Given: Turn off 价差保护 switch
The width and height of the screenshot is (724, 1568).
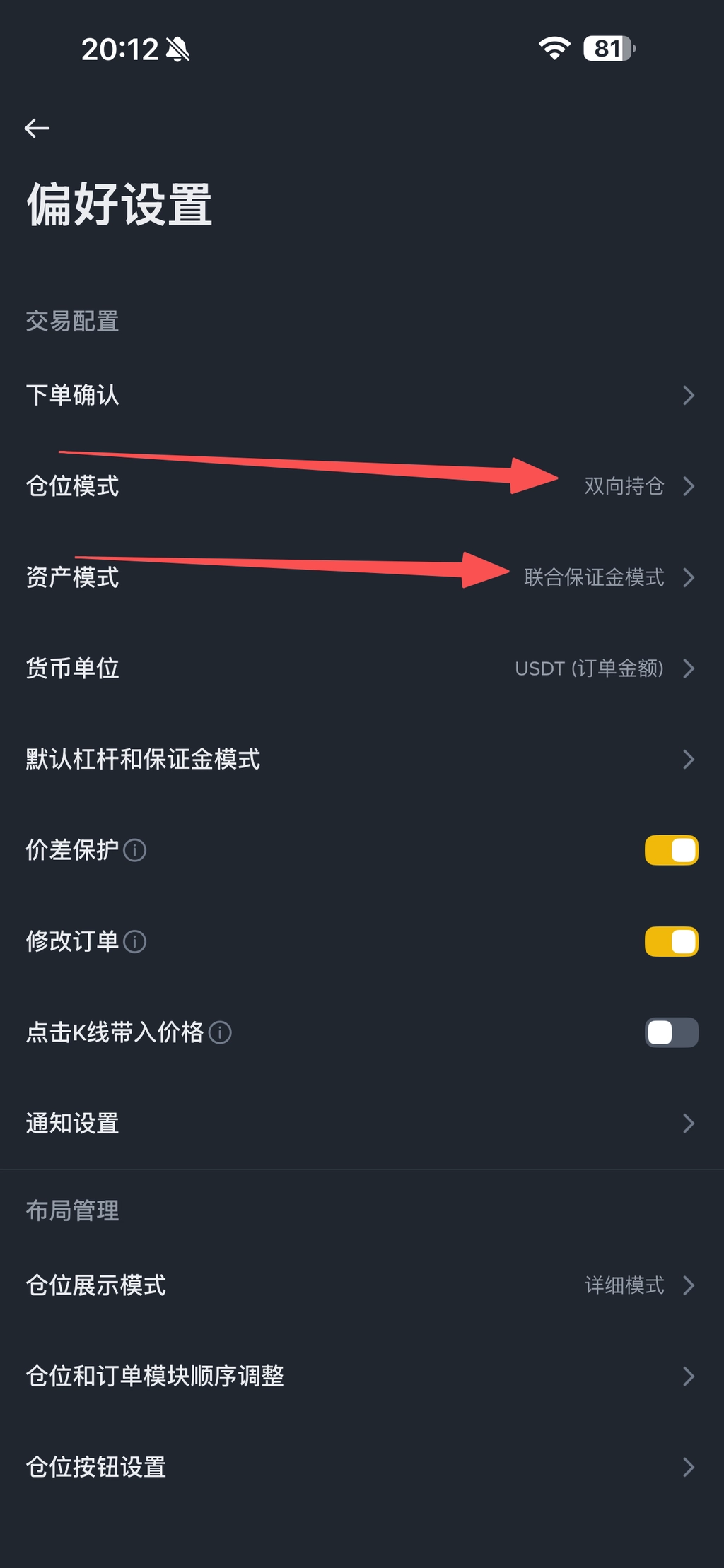Looking at the screenshot, I should (671, 850).
